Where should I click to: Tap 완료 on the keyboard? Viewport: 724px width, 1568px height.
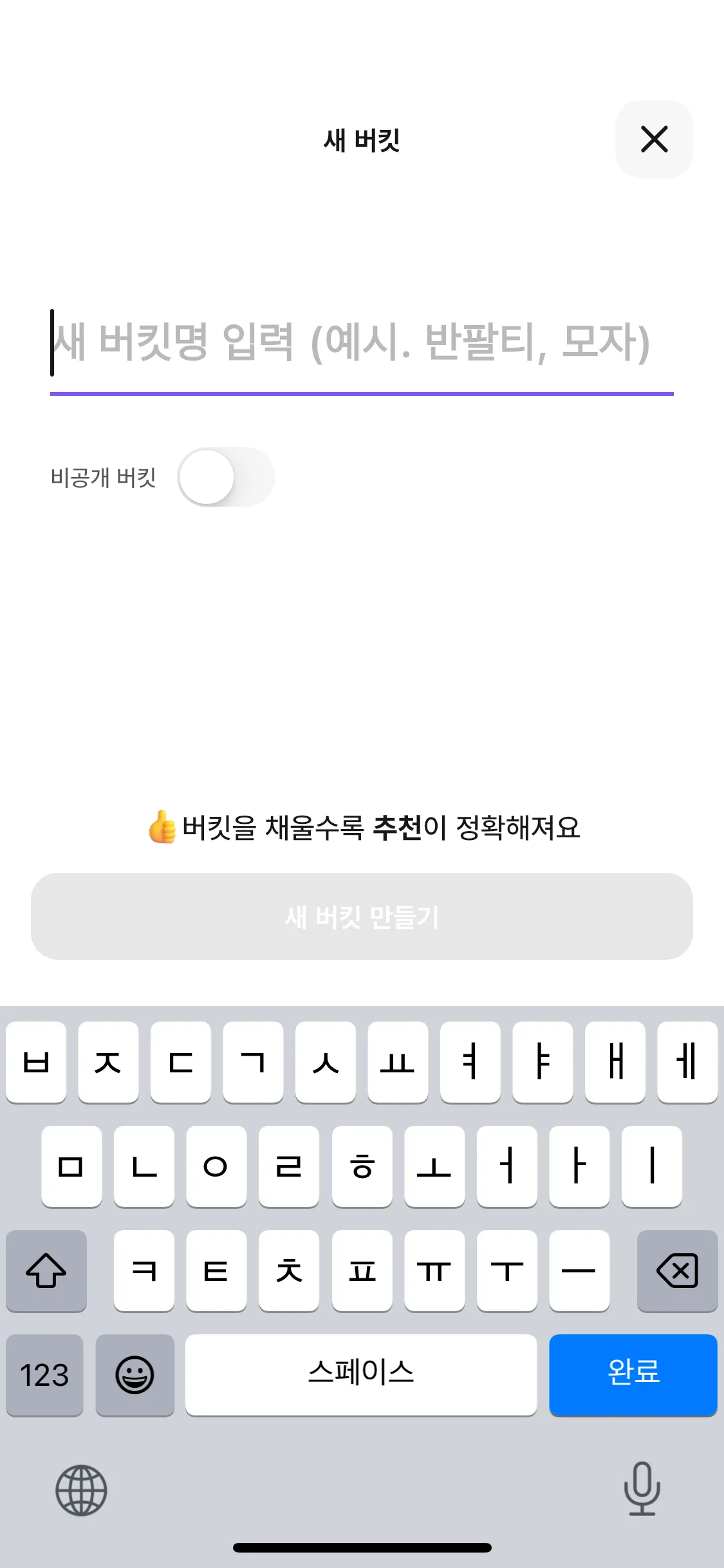(633, 1374)
